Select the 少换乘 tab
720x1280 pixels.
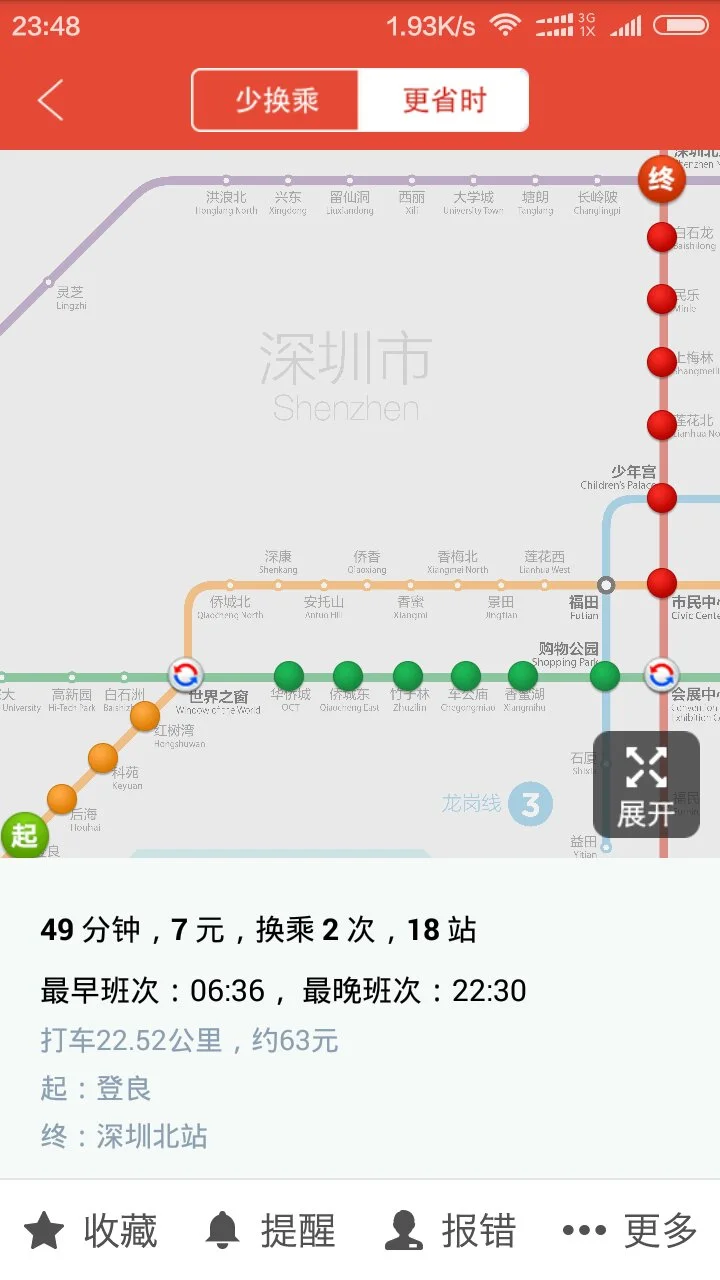point(273,100)
